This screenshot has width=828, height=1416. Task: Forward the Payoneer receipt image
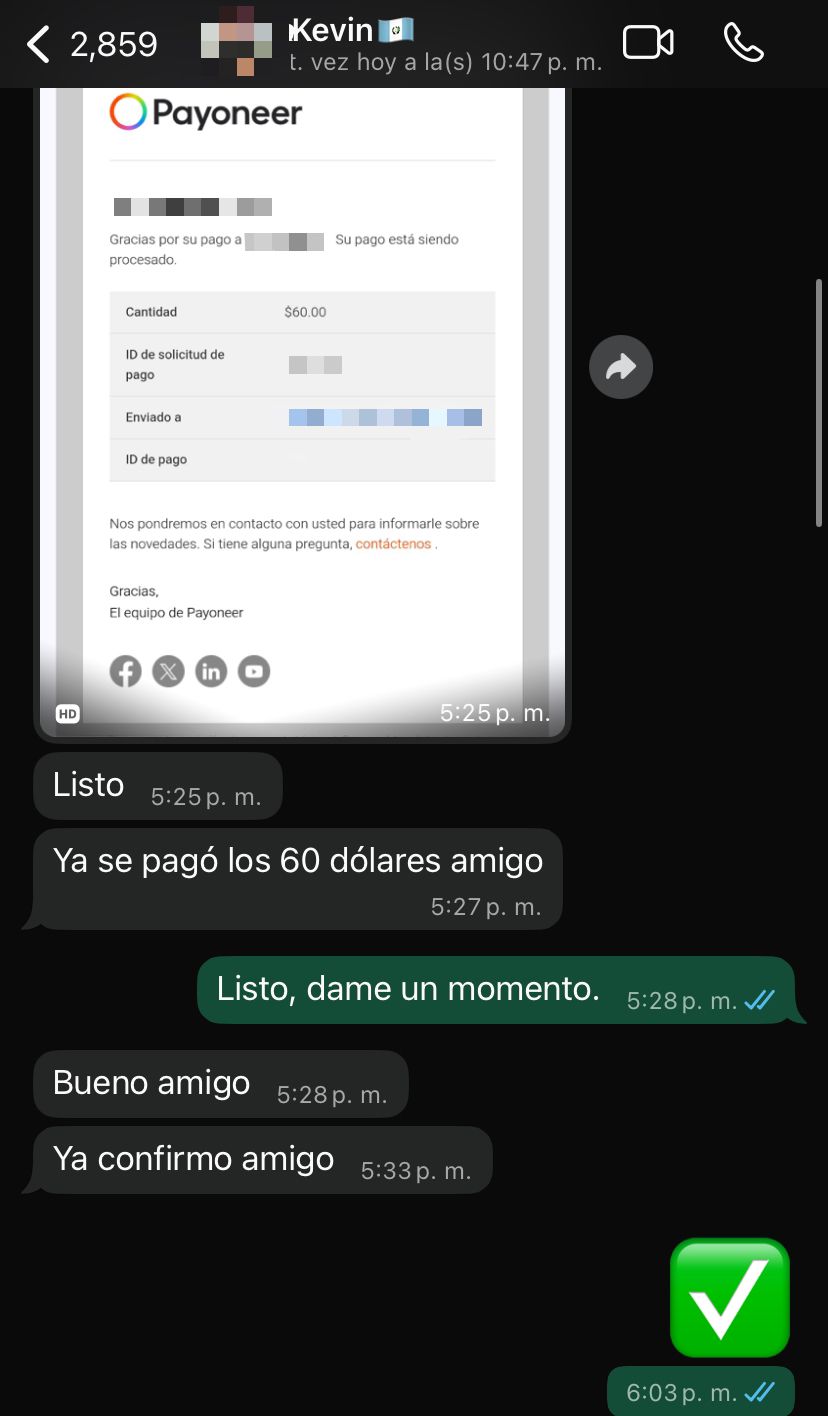pos(621,367)
